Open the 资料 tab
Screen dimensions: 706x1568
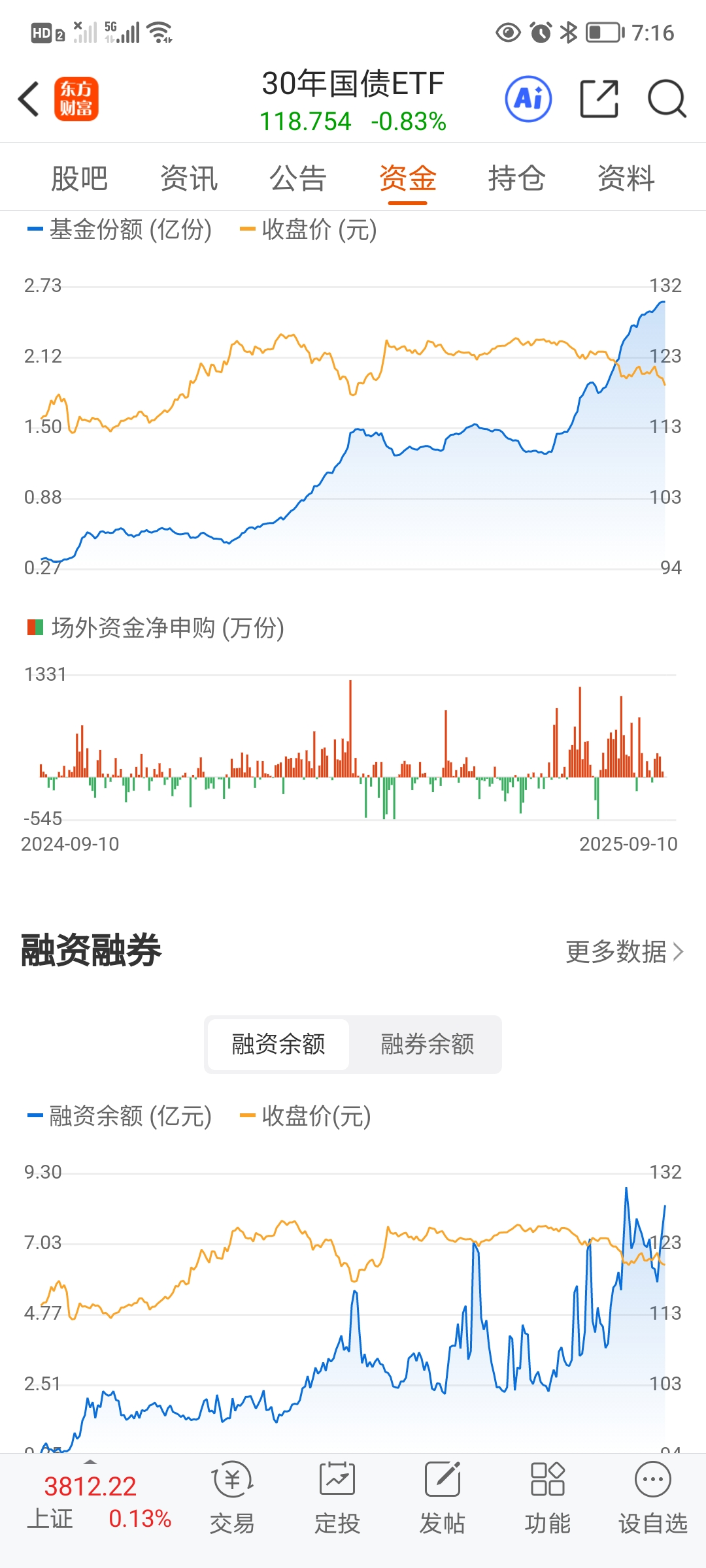(x=626, y=178)
